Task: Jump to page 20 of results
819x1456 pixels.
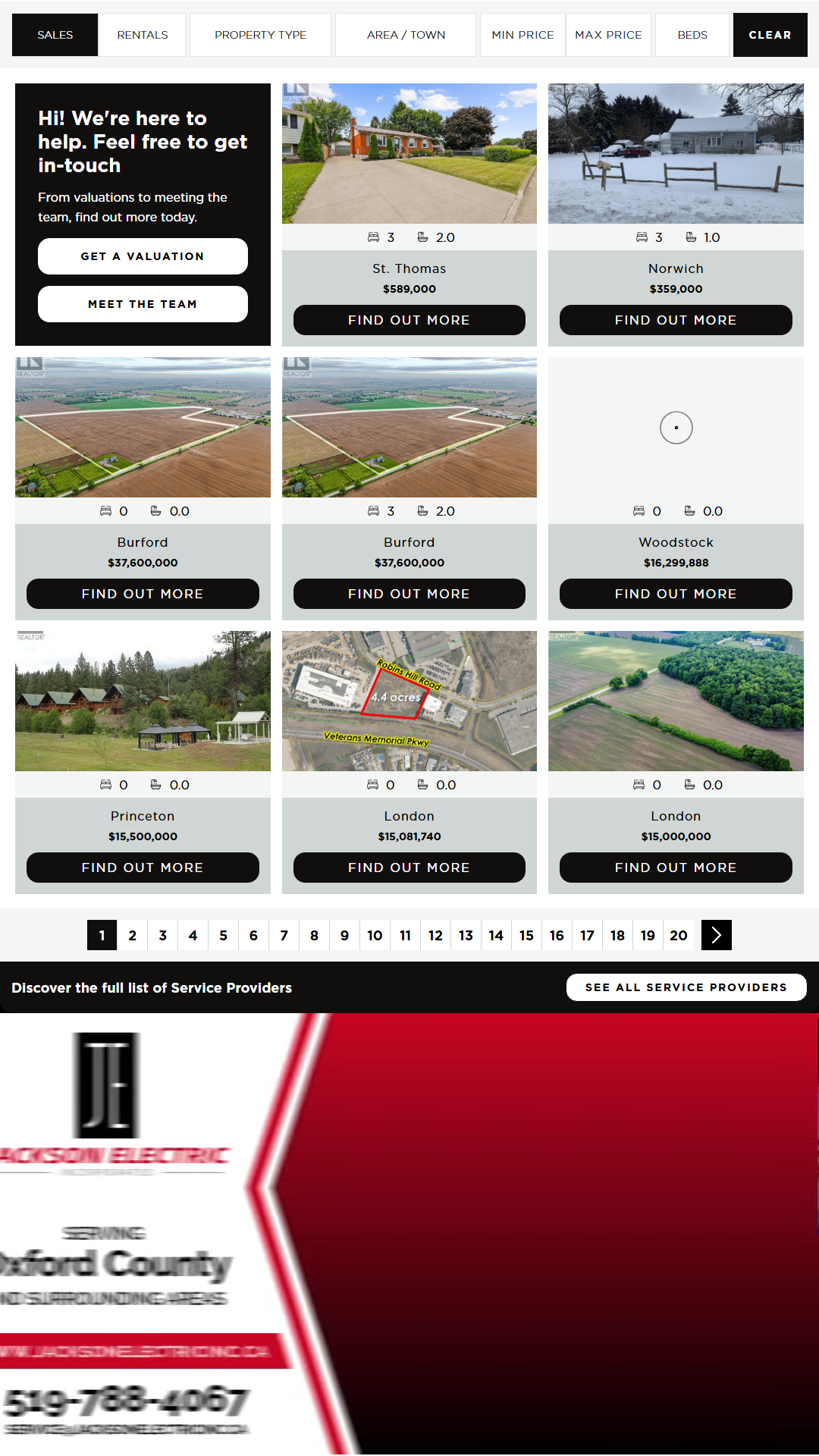Action: pyautogui.click(x=679, y=935)
